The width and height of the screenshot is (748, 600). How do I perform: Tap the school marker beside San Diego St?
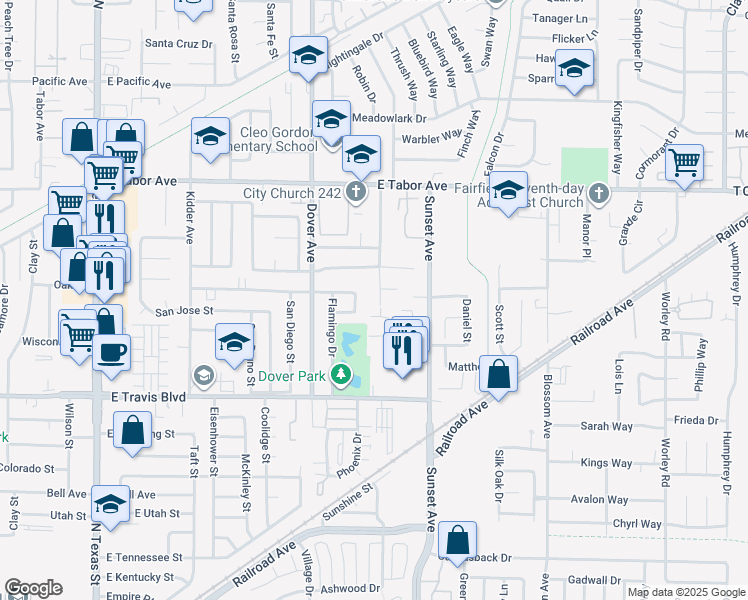click(234, 343)
